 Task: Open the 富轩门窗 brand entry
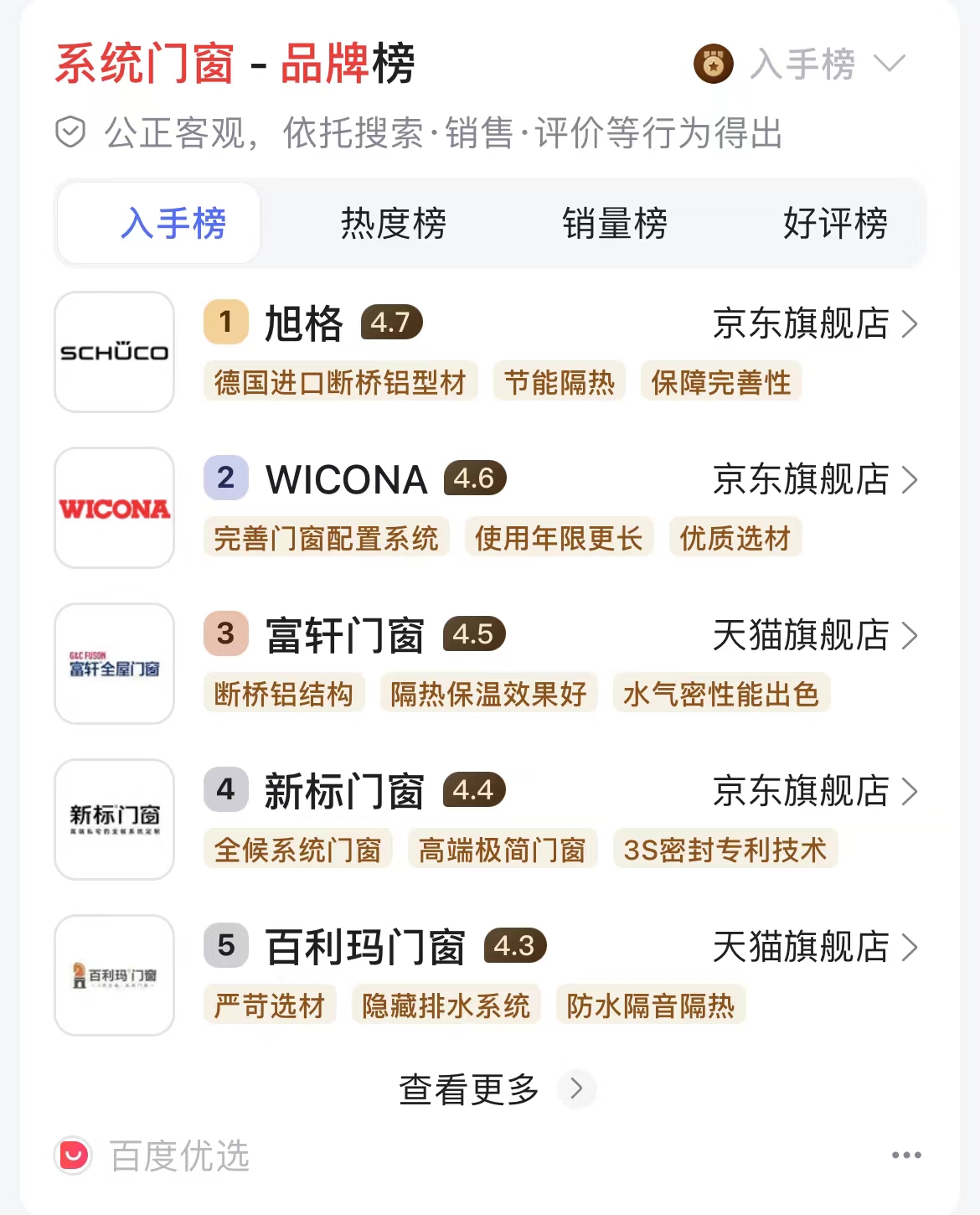coord(344,635)
